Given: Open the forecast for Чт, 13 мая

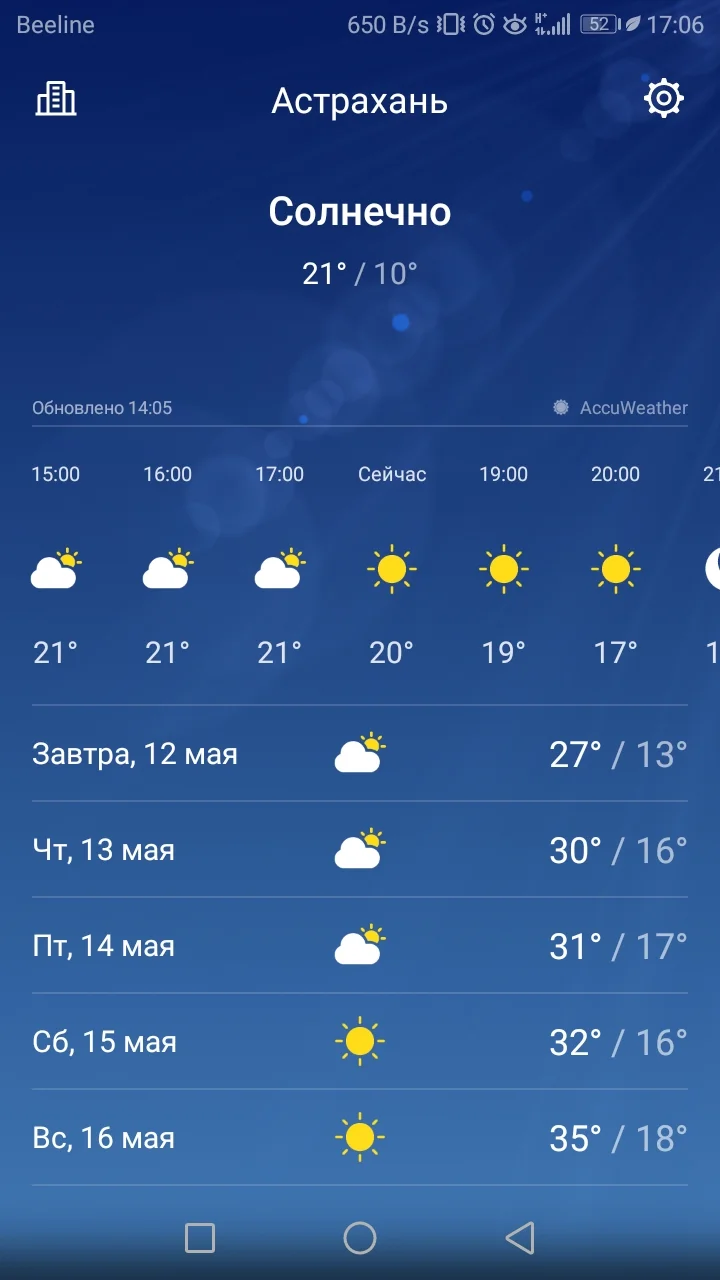Looking at the screenshot, I should (359, 849).
